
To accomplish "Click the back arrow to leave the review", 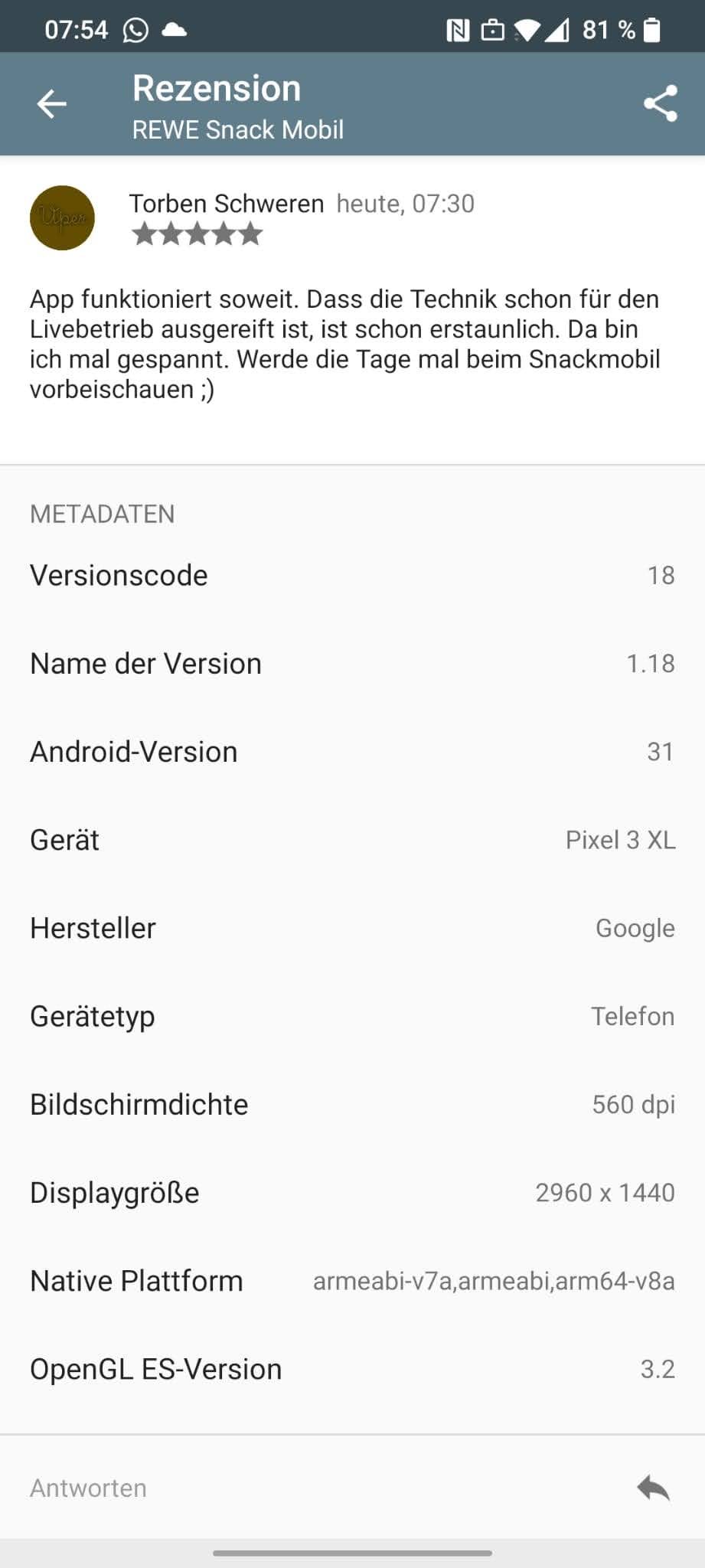I will coord(51,104).
